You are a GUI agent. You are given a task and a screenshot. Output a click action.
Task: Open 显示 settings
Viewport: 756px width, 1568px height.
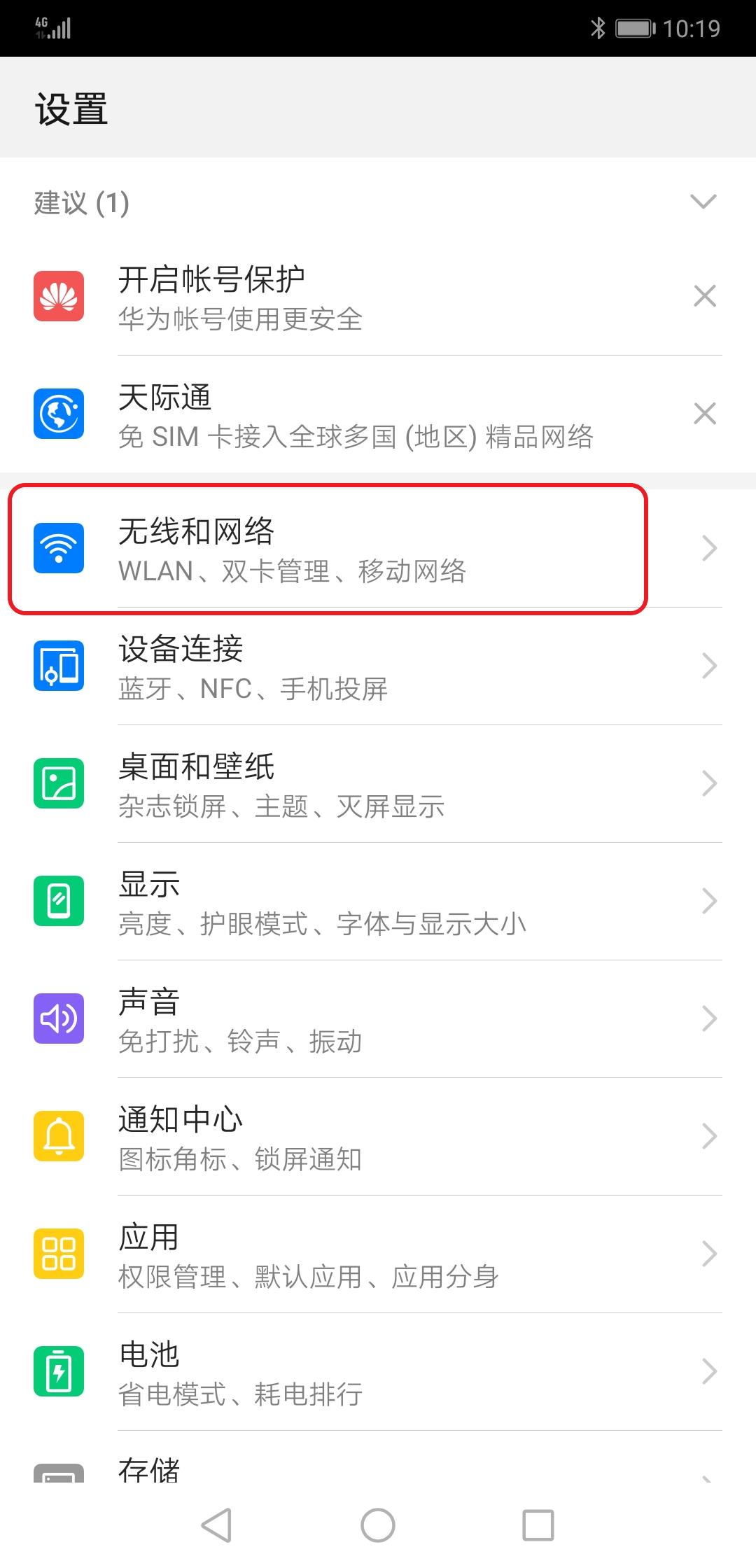pos(350,902)
